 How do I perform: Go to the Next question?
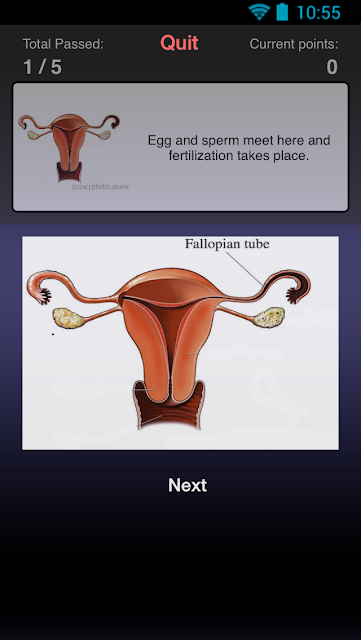[187, 485]
